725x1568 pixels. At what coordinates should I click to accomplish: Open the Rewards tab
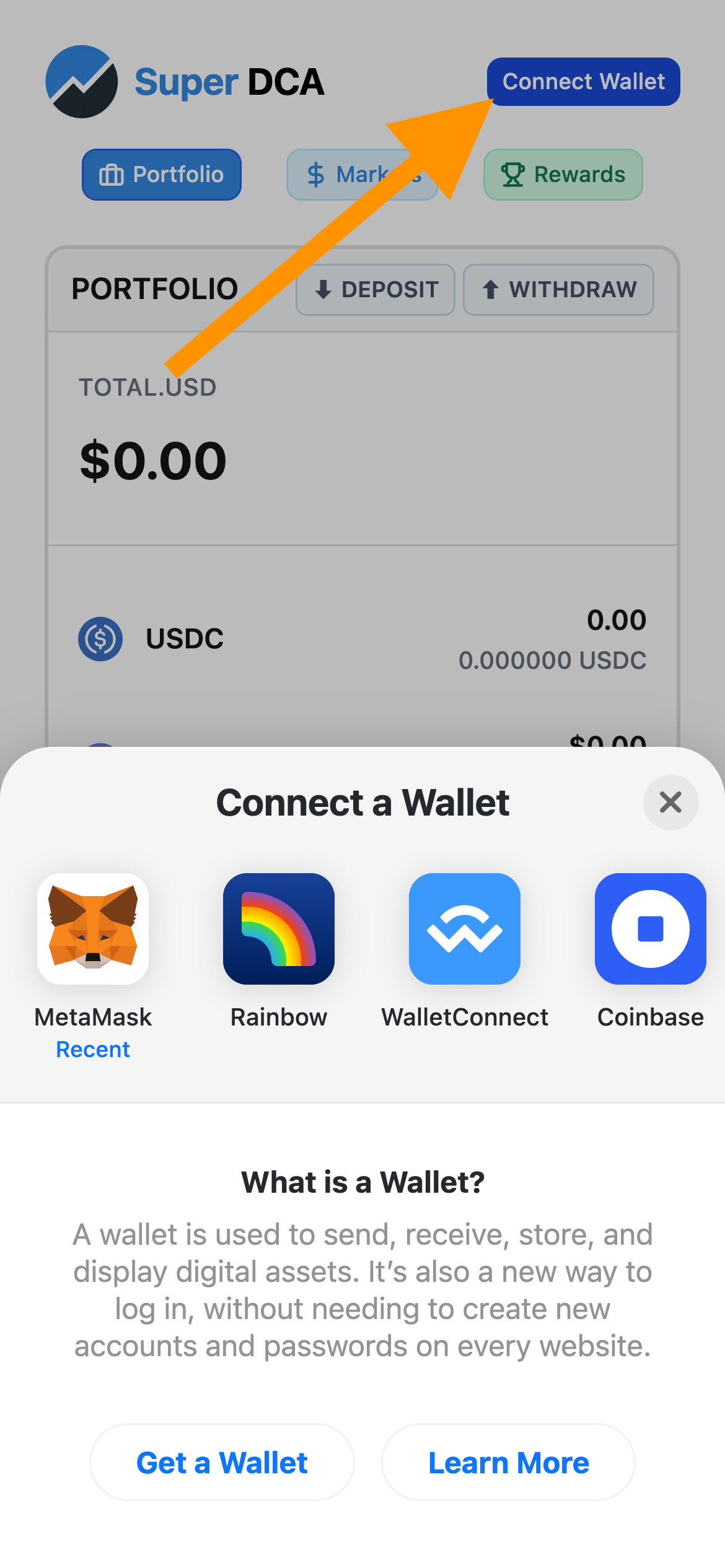point(563,174)
